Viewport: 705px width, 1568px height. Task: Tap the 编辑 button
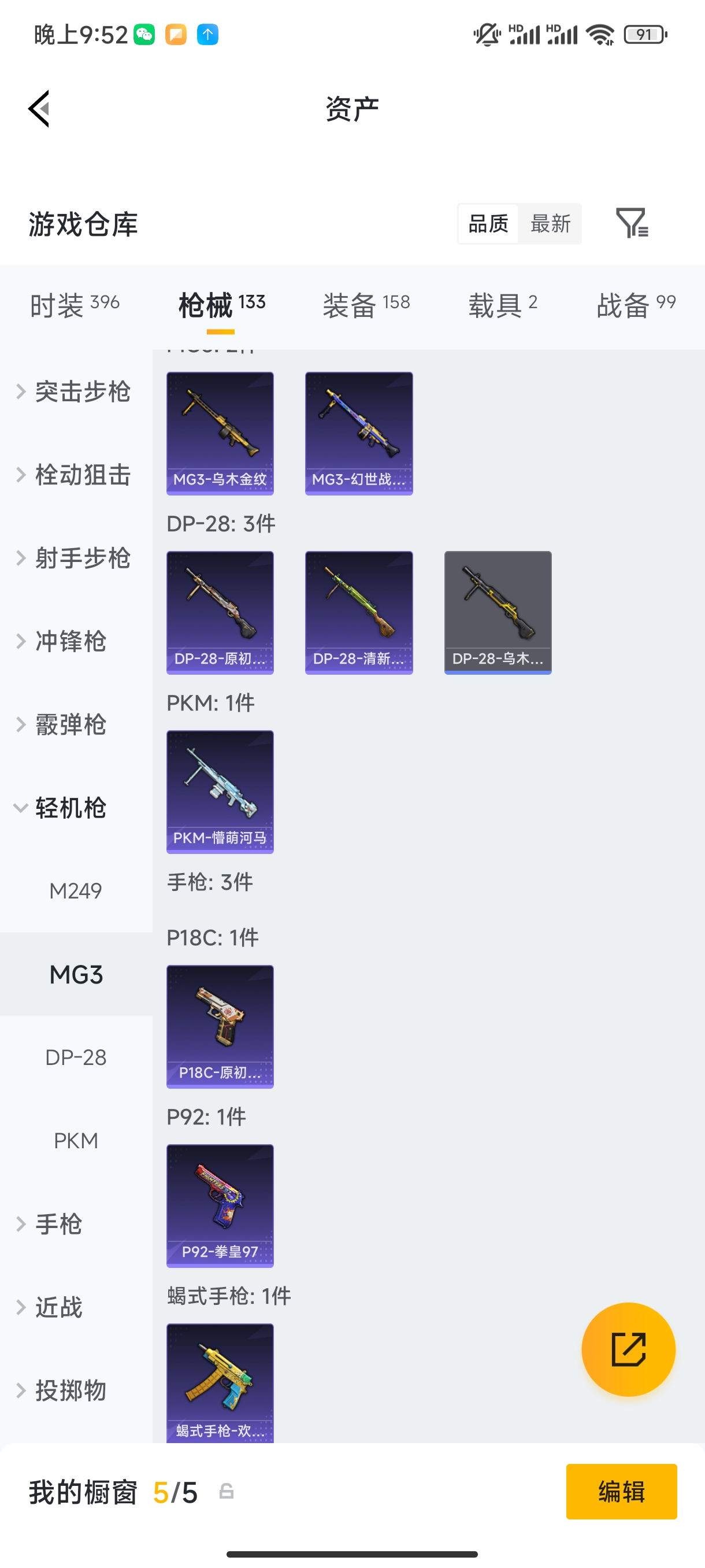pos(622,1492)
